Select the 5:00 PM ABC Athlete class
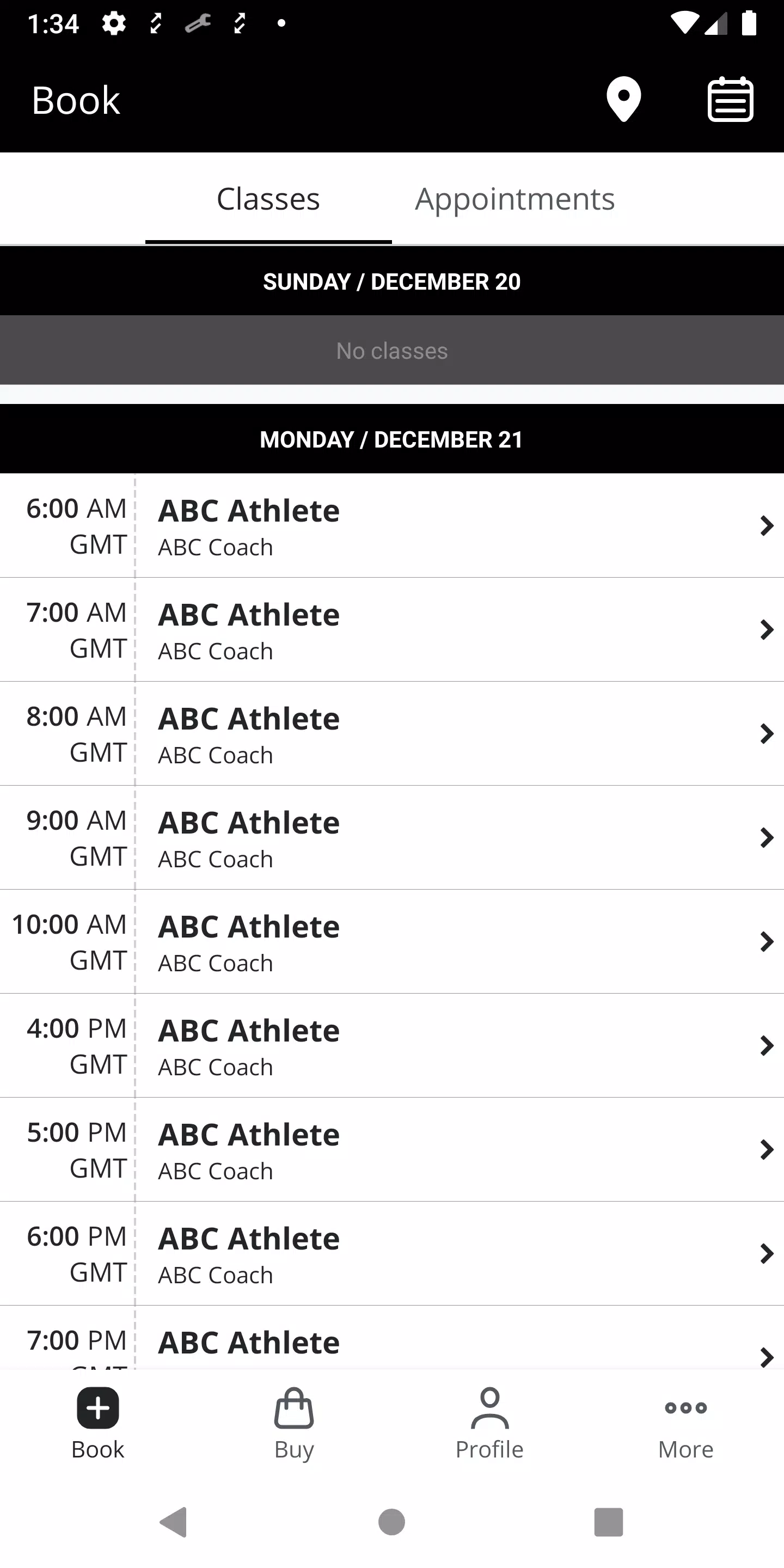784x1568 pixels. point(392,1150)
